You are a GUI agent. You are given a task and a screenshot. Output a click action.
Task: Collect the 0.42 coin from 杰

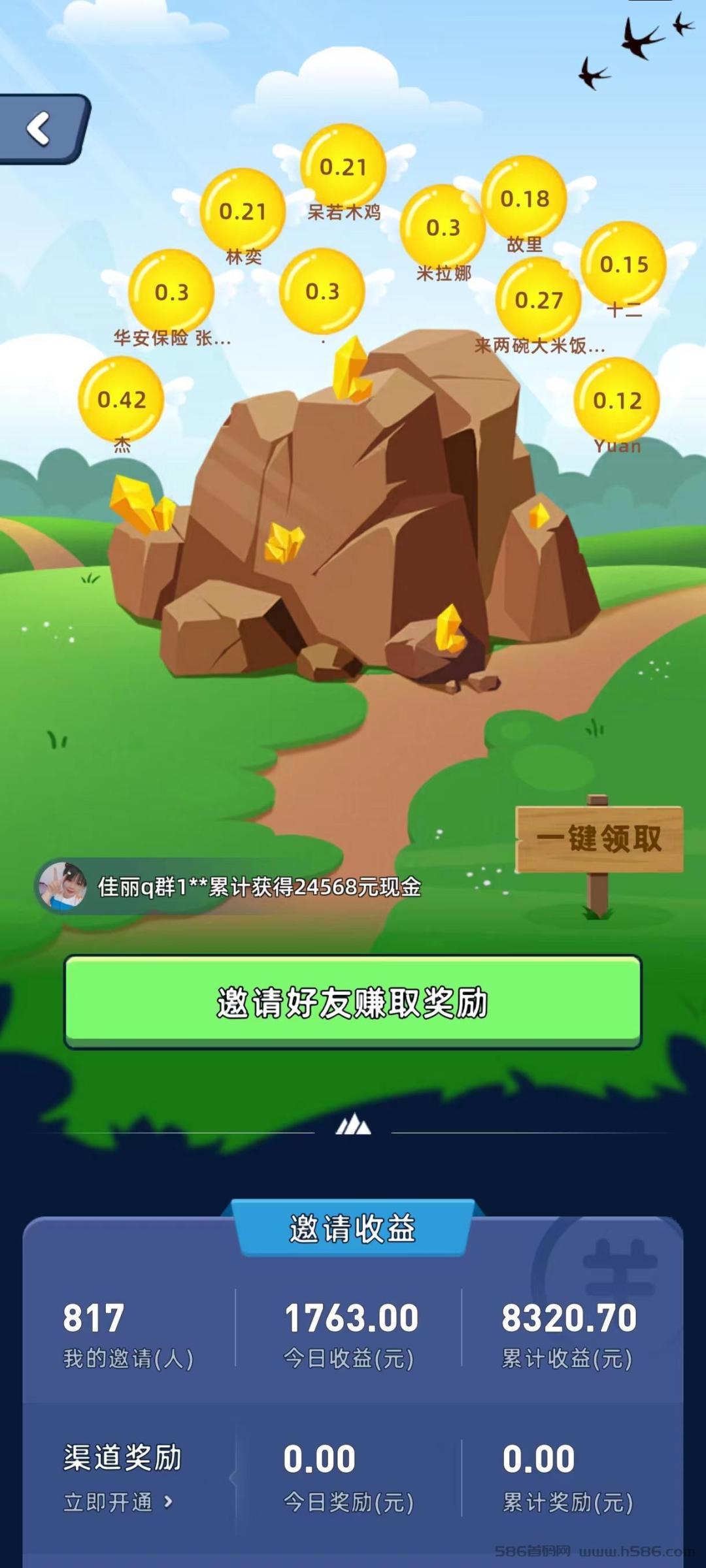tap(121, 399)
